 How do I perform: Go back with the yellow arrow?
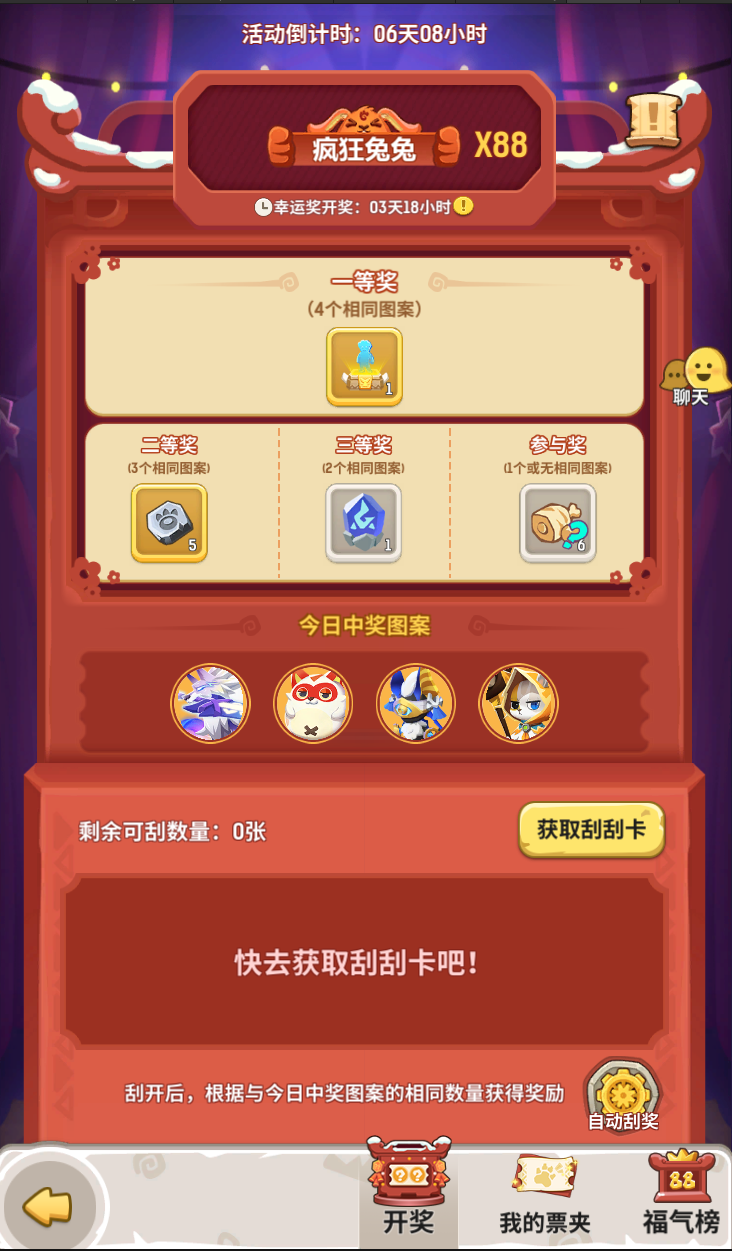point(48,1206)
